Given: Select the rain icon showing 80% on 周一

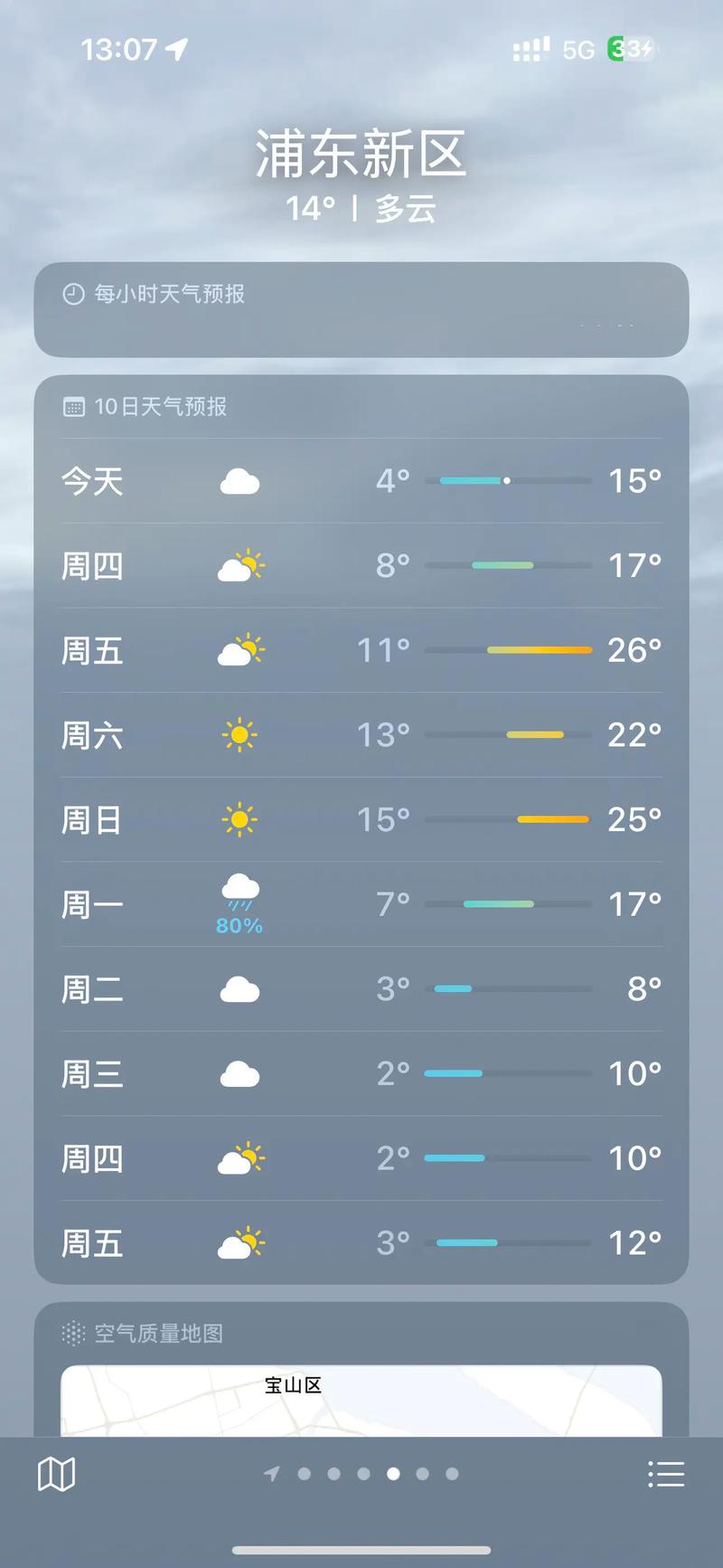Looking at the screenshot, I should tap(239, 900).
